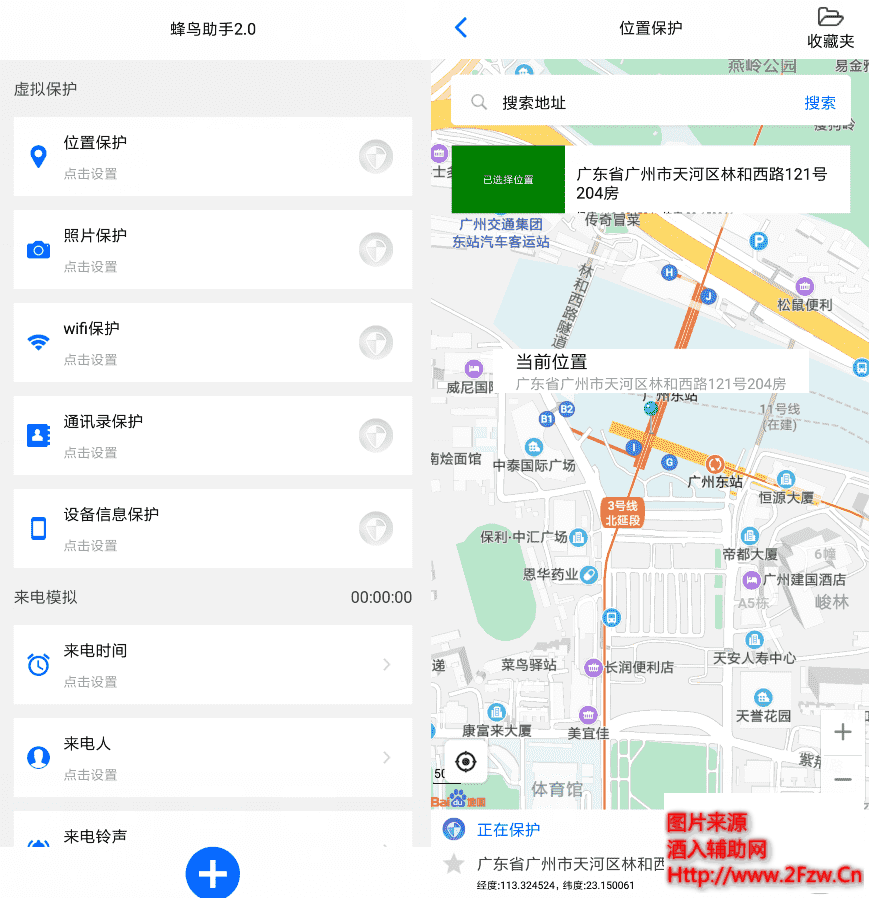The width and height of the screenshot is (869, 898).
Task: Favorite the address with star icon
Action: pos(454,865)
